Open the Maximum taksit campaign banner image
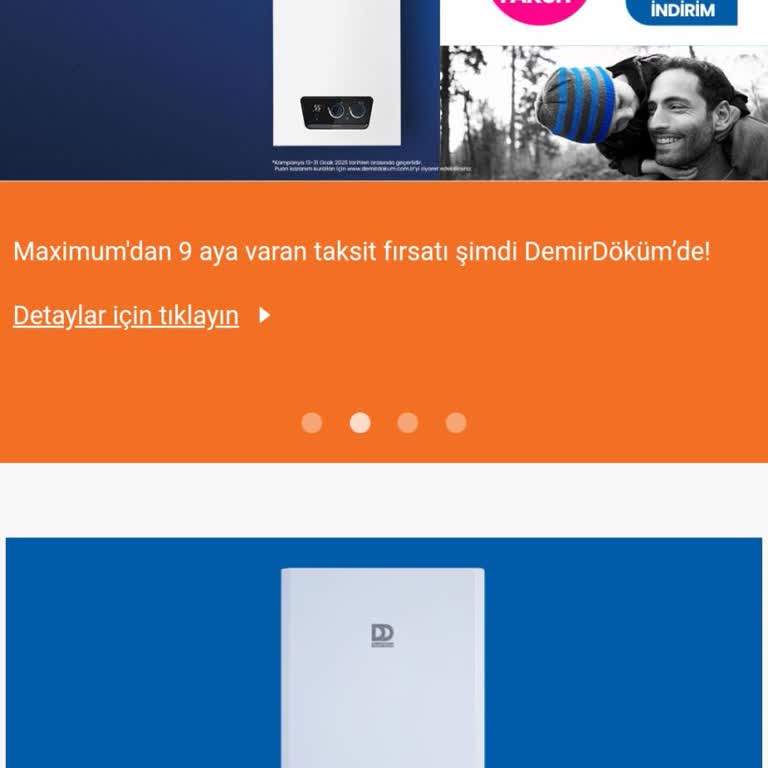Screen dimensions: 768x768 tap(384, 90)
